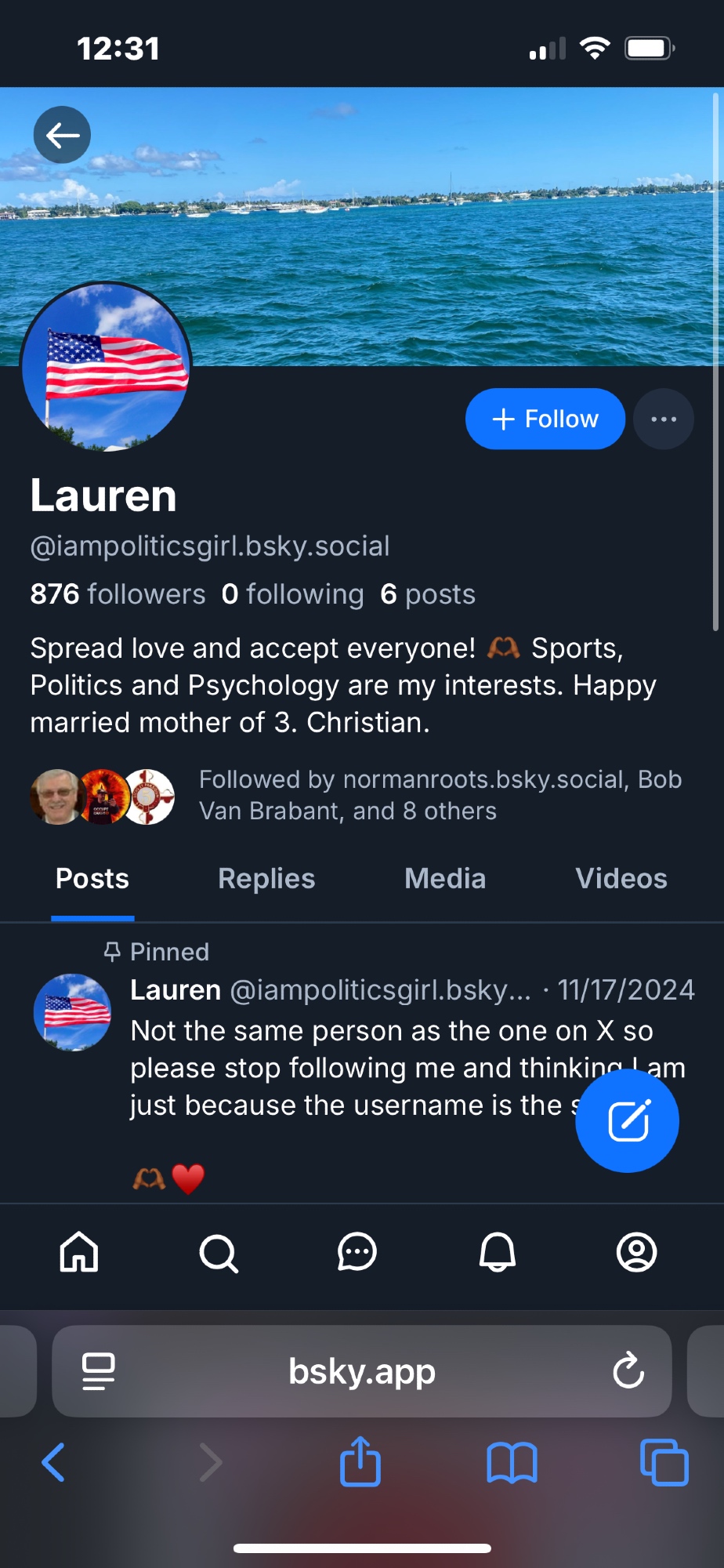
Task: Follow Lauren's profile
Action: tap(545, 419)
